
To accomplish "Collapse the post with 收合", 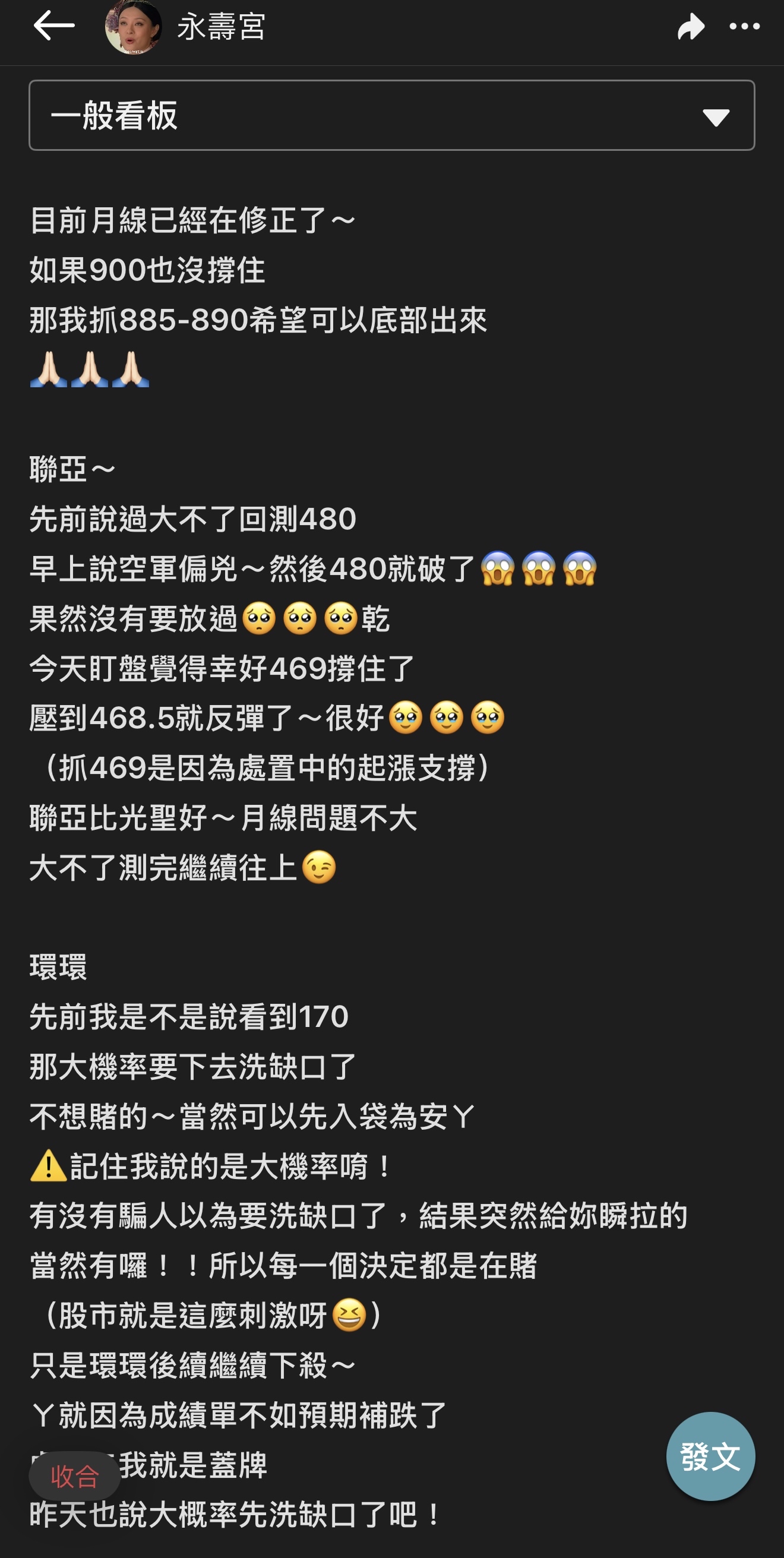I will 74,1477.
